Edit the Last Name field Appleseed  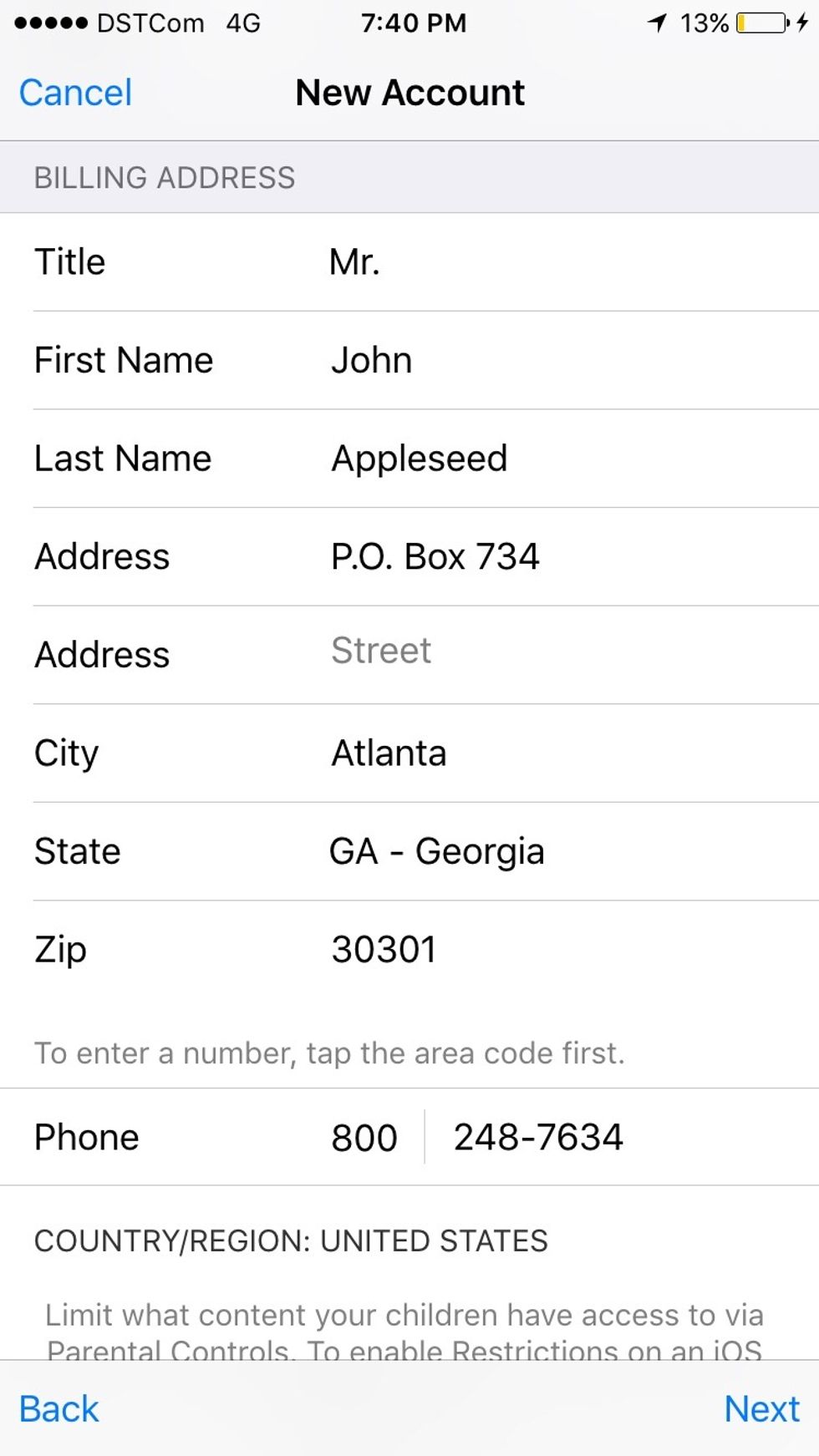(419, 459)
